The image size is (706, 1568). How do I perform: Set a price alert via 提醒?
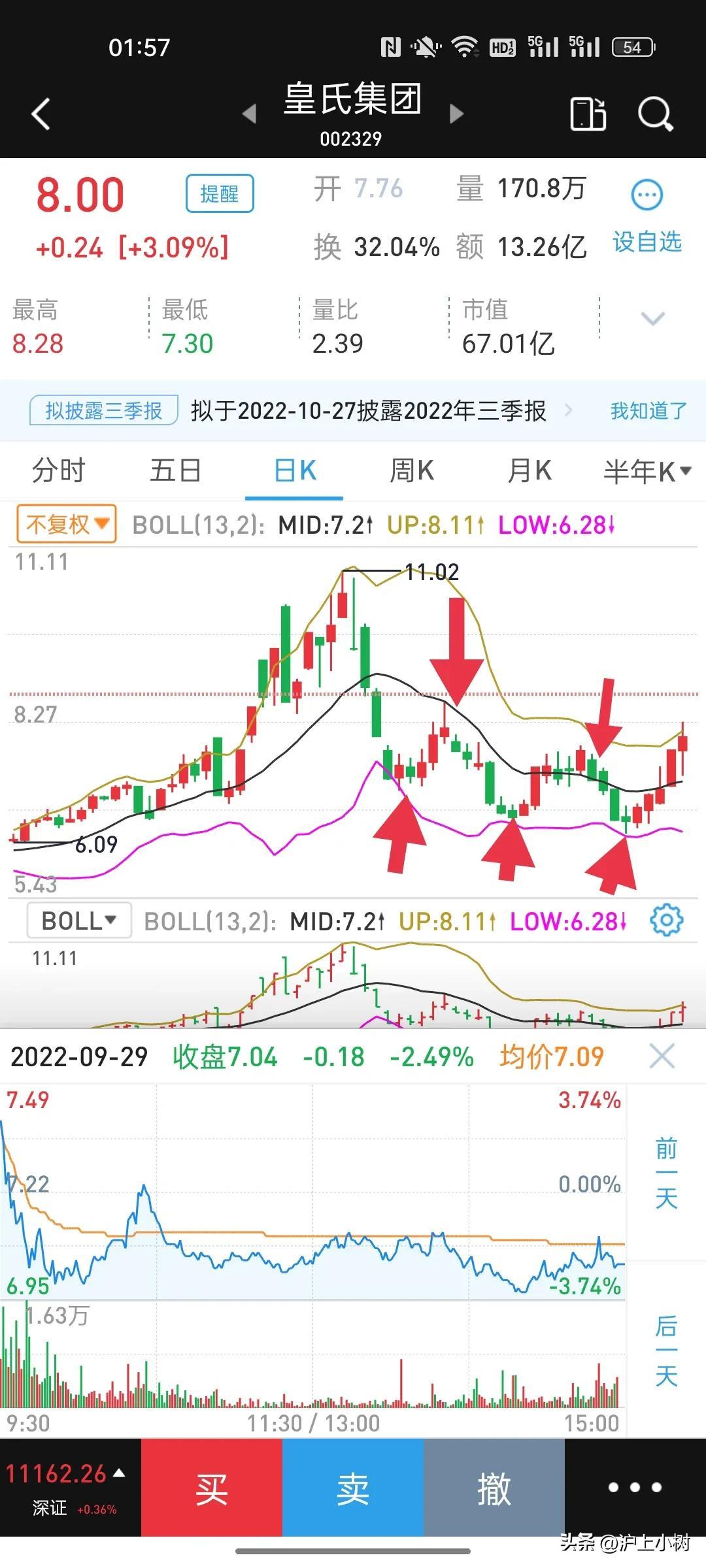220,194
